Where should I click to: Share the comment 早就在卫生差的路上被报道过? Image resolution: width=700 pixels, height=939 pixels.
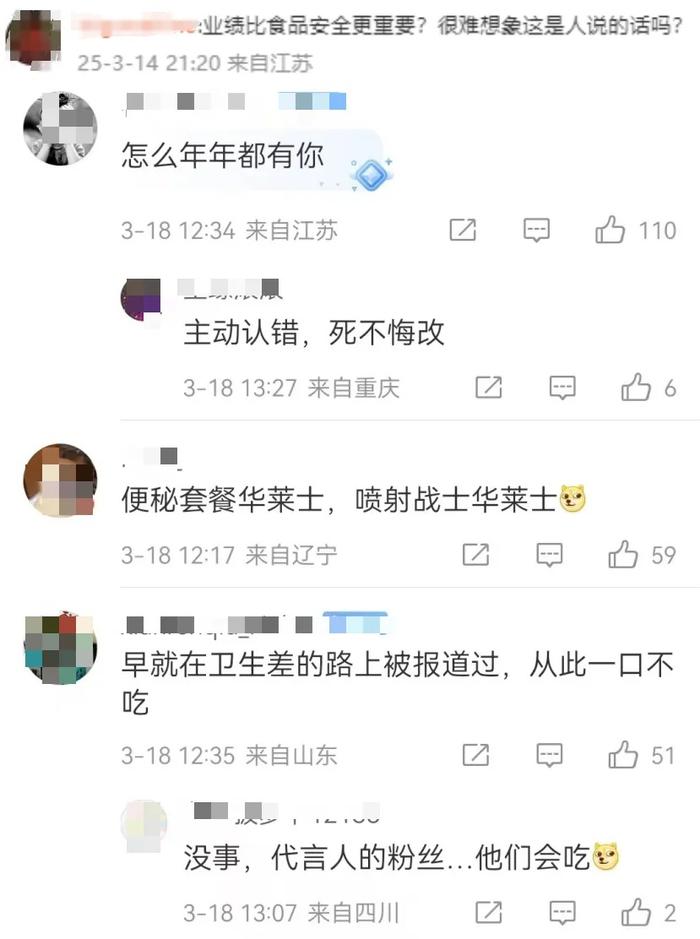475,755
